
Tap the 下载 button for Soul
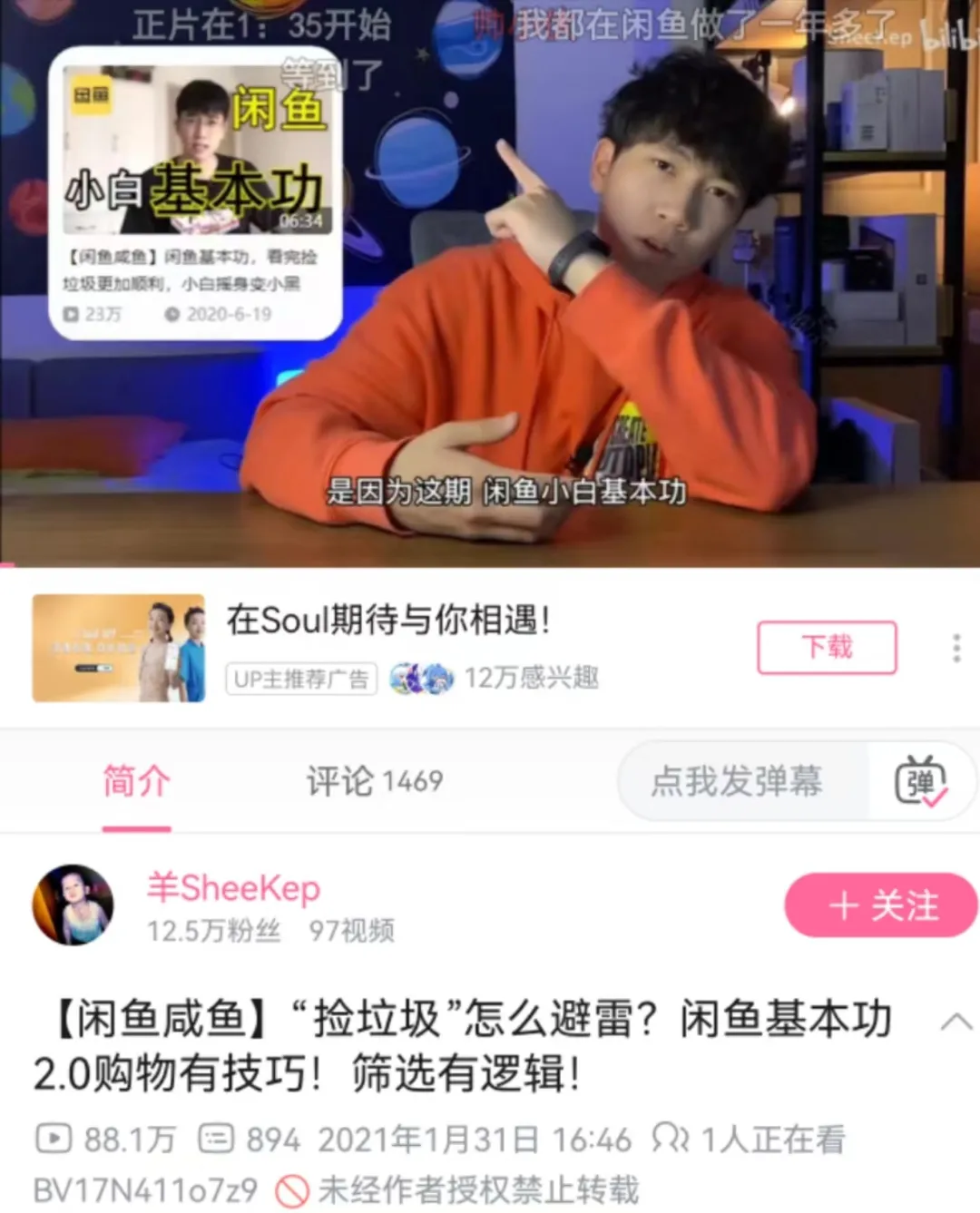pos(827,647)
